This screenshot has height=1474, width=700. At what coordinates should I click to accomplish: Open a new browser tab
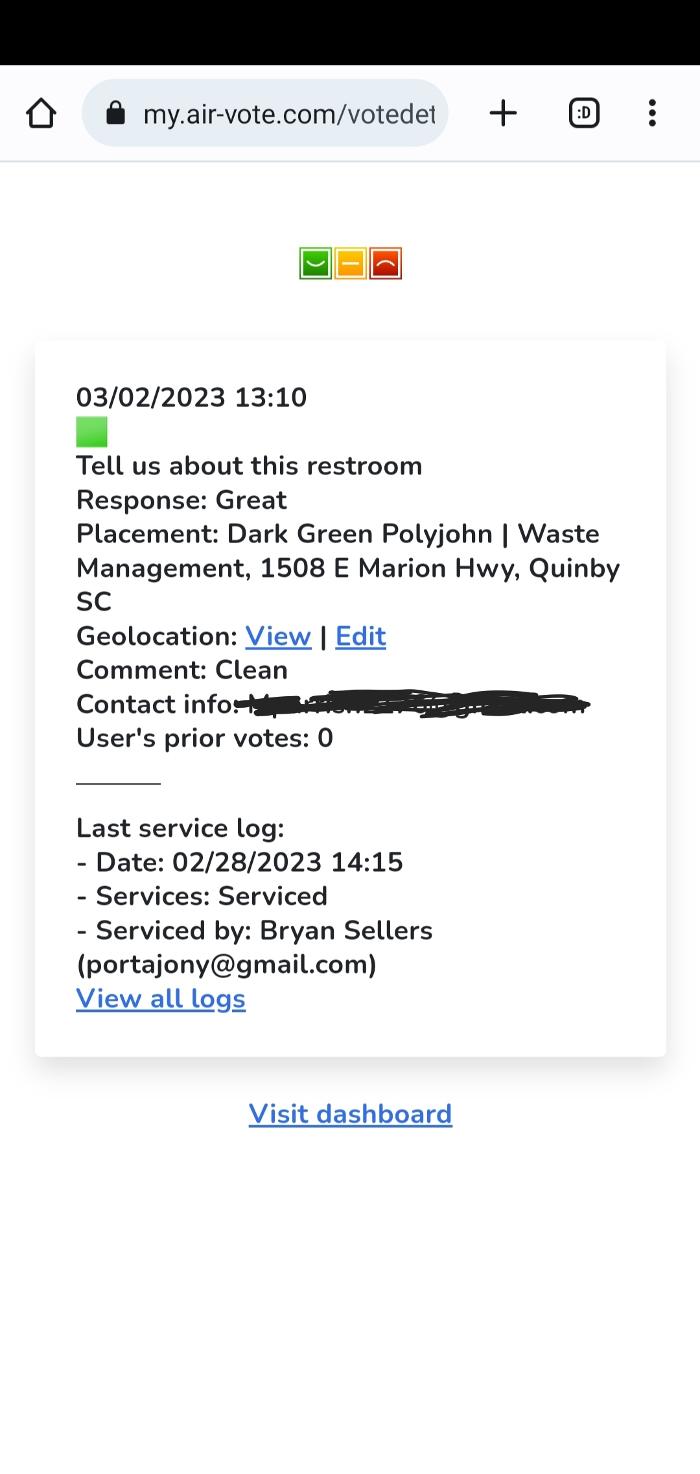tap(503, 114)
